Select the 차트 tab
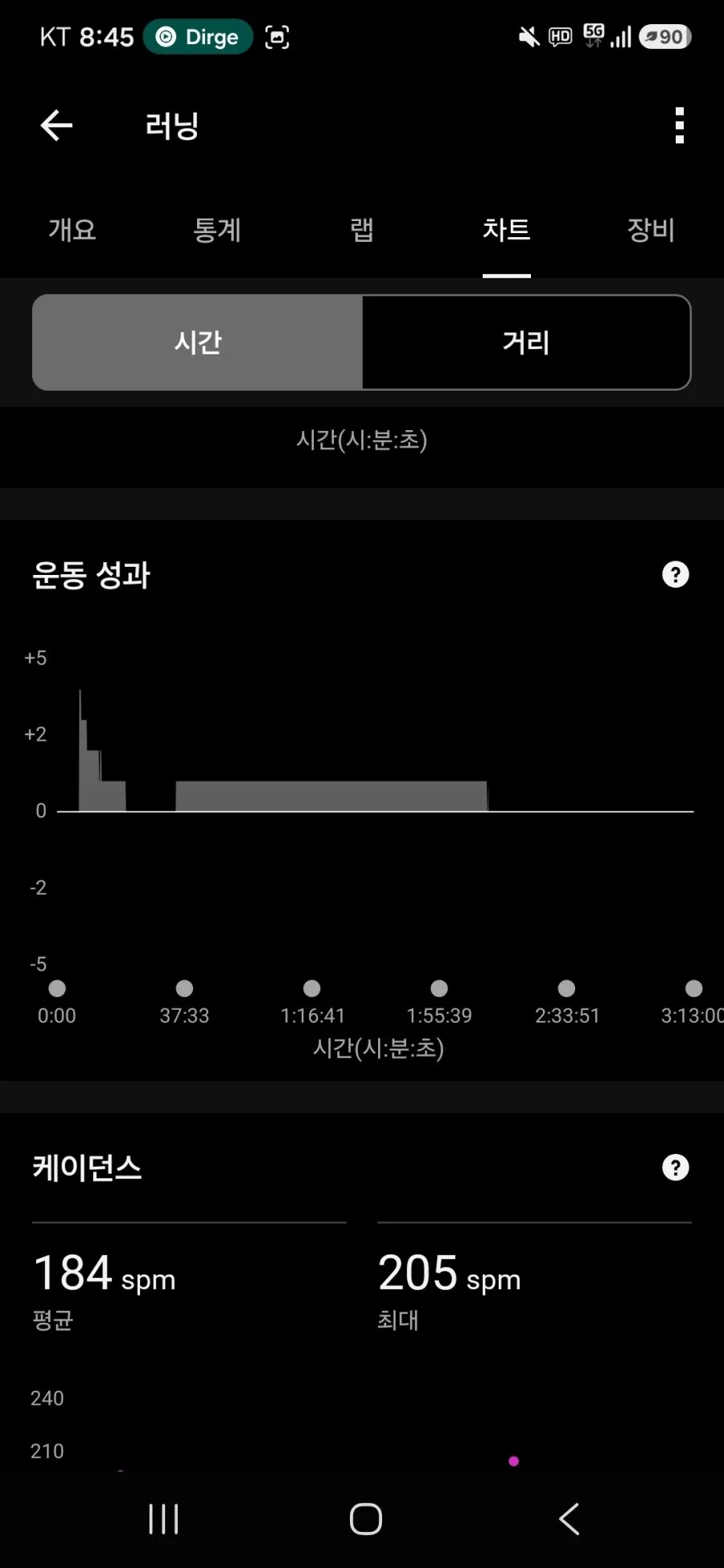 coord(507,230)
